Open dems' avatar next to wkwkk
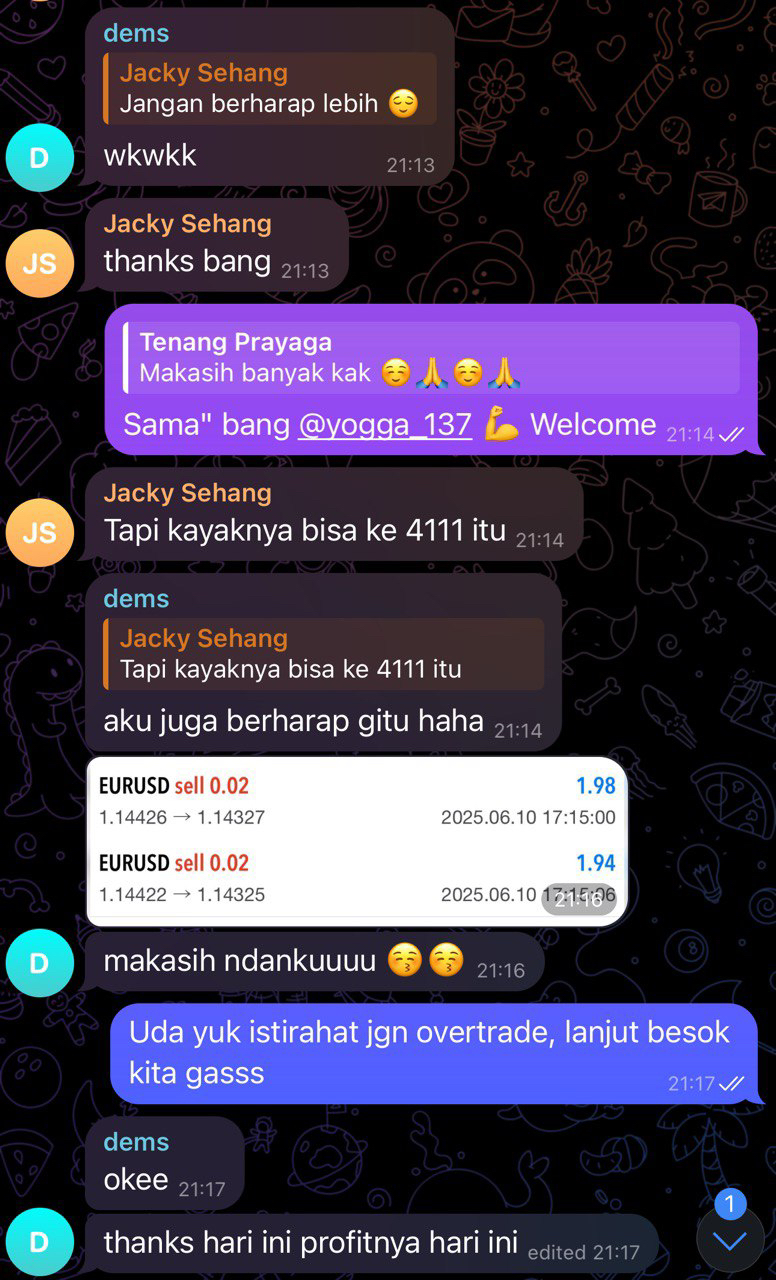 click(x=39, y=157)
